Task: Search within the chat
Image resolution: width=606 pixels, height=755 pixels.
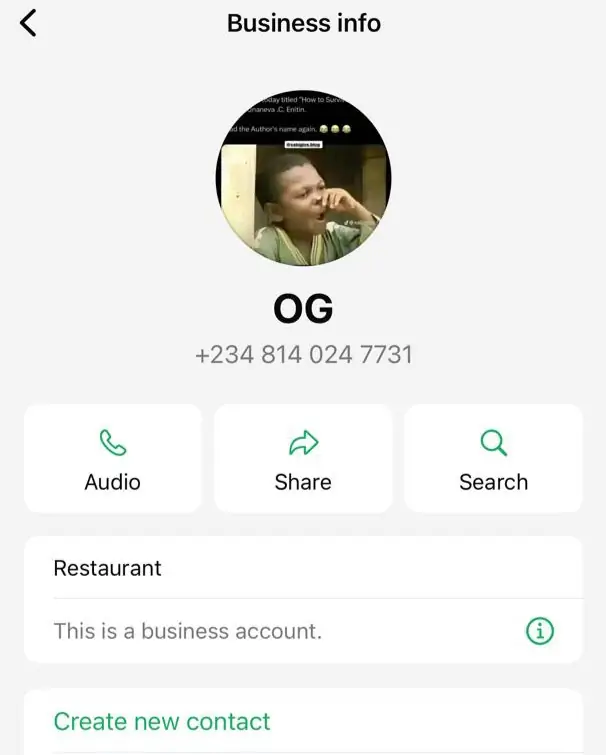Action: [x=493, y=459]
